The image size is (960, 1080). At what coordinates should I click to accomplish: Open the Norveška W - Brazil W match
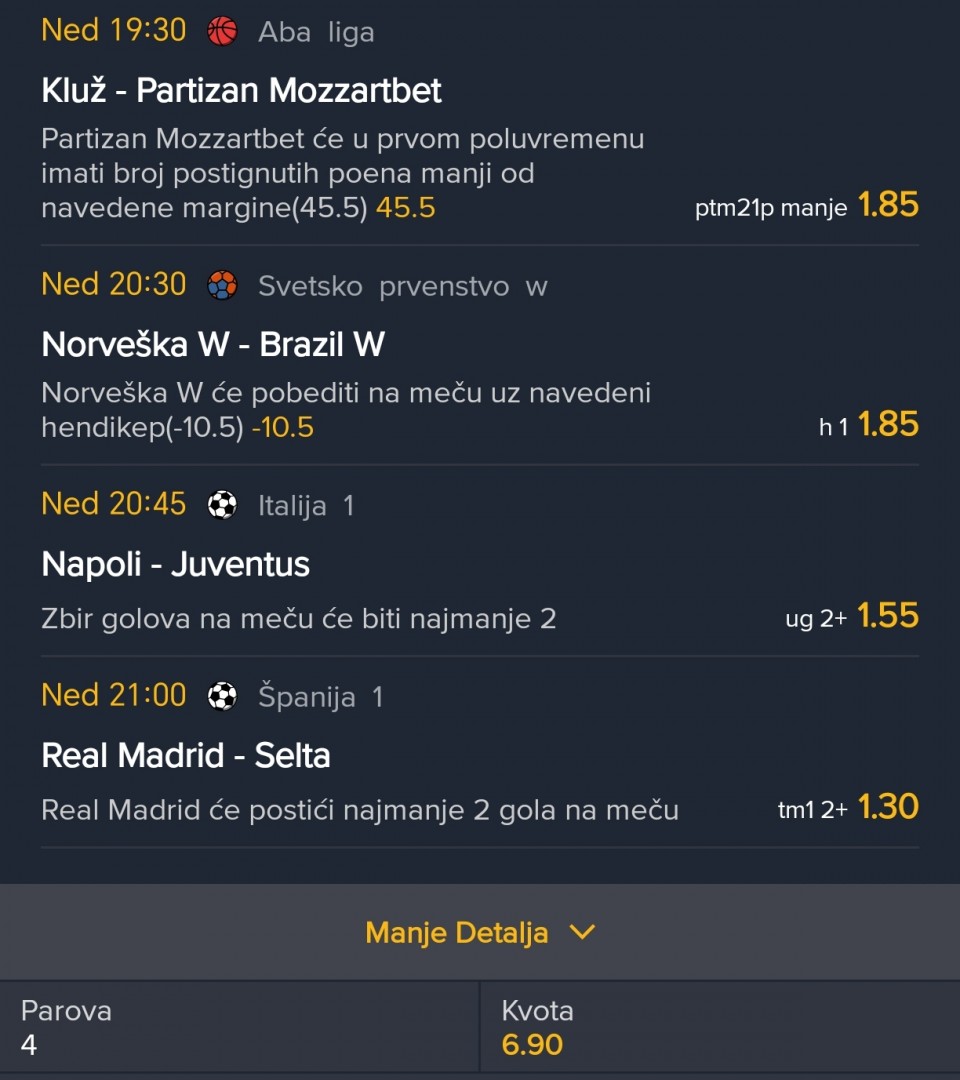point(213,345)
